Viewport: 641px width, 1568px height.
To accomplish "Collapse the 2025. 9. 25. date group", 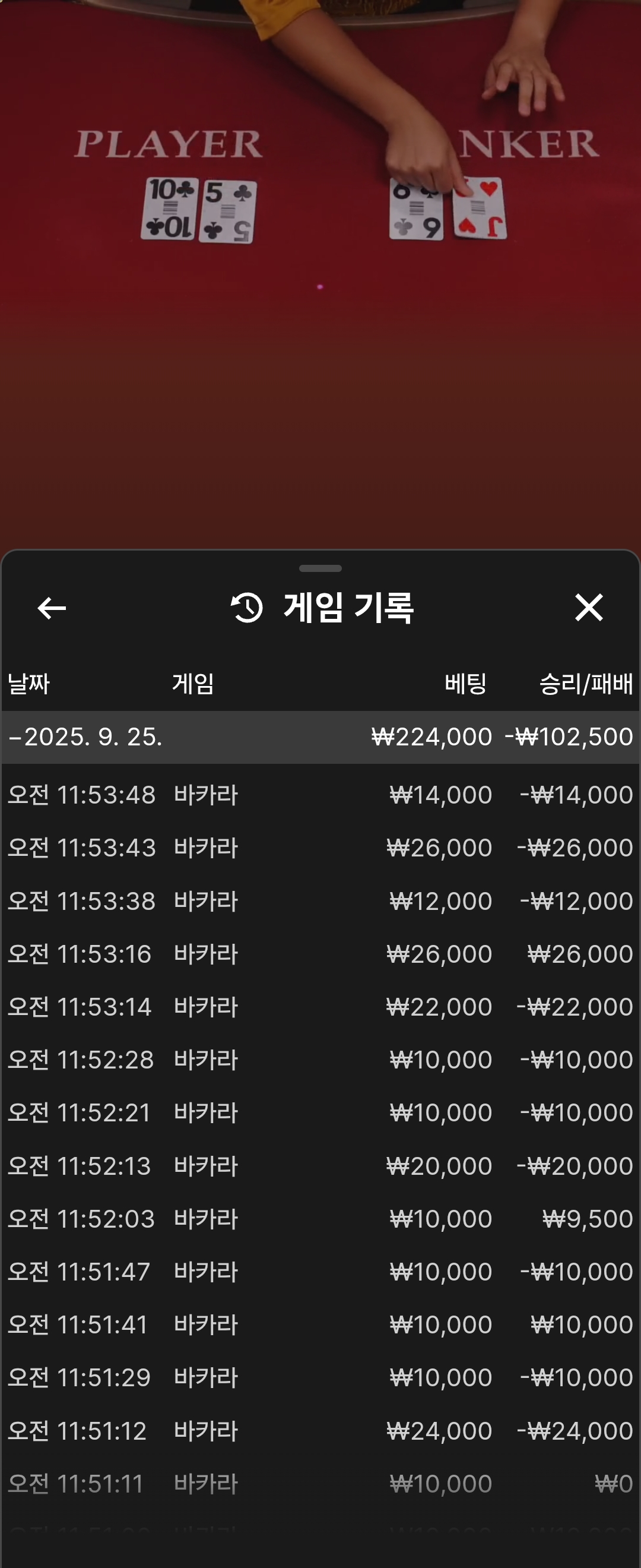I will pyautogui.click(x=85, y=737).
